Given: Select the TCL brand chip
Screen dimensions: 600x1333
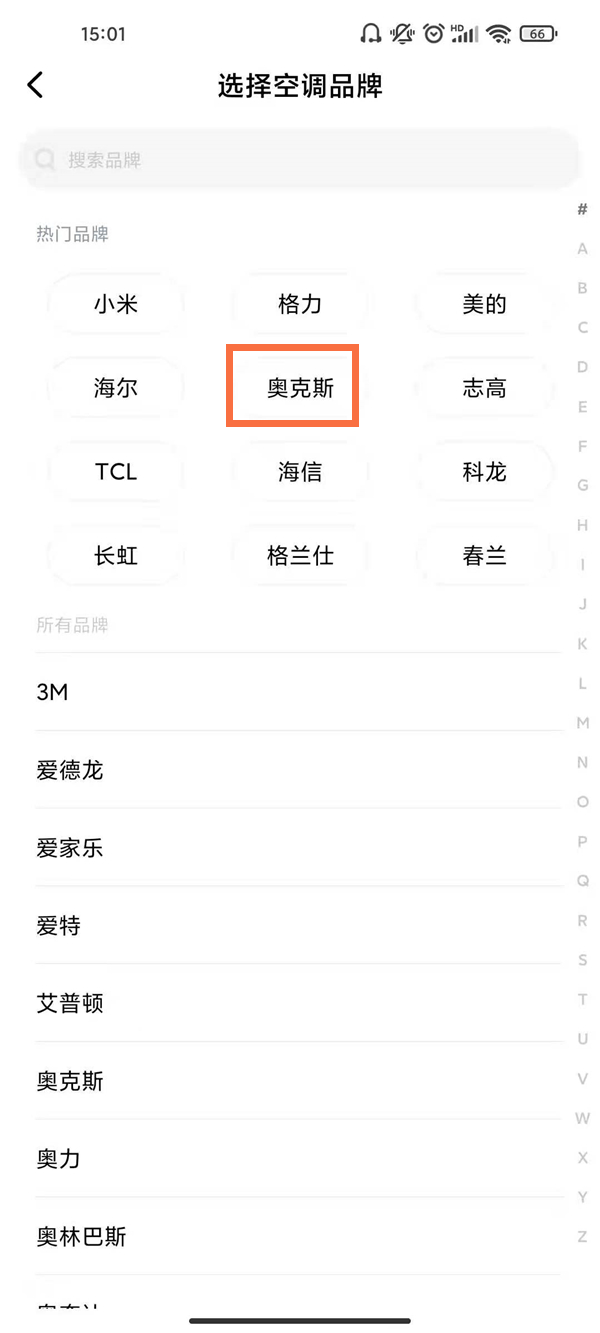Looking at the screenshot, I should click(x=116, y=472).
